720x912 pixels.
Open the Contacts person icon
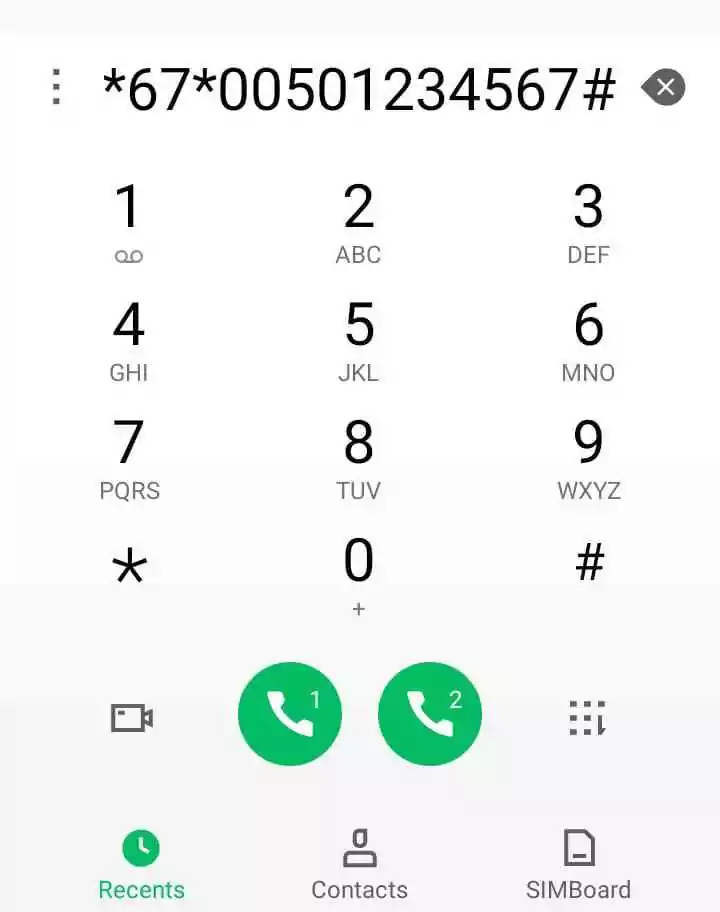359,846
